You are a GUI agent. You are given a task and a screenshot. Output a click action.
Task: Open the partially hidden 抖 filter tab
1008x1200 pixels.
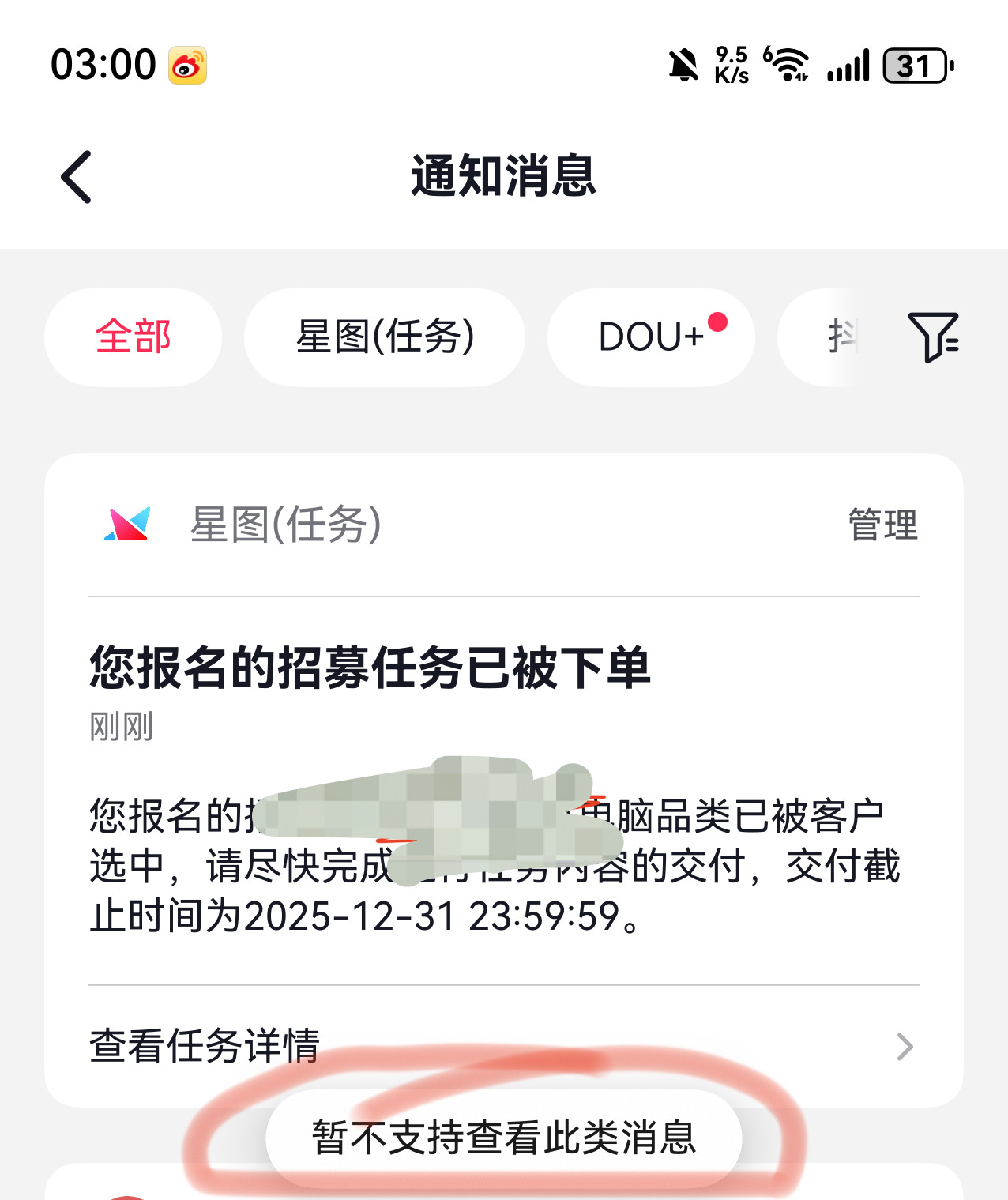pos(841,337)
